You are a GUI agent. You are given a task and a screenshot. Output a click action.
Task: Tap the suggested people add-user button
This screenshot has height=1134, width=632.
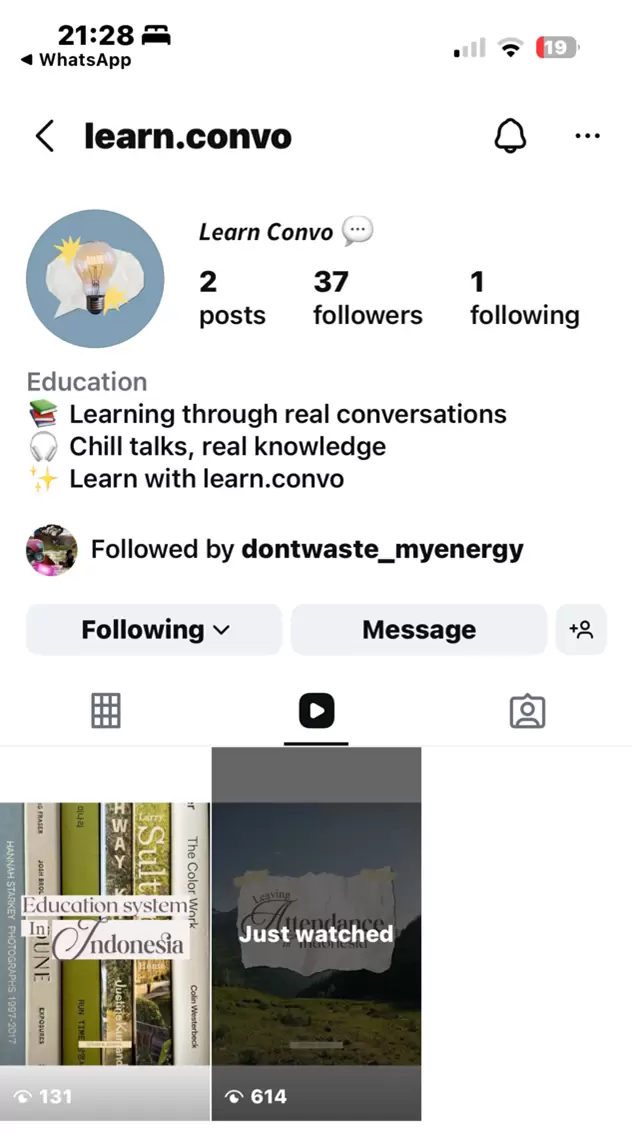click(x=581, y=630)
